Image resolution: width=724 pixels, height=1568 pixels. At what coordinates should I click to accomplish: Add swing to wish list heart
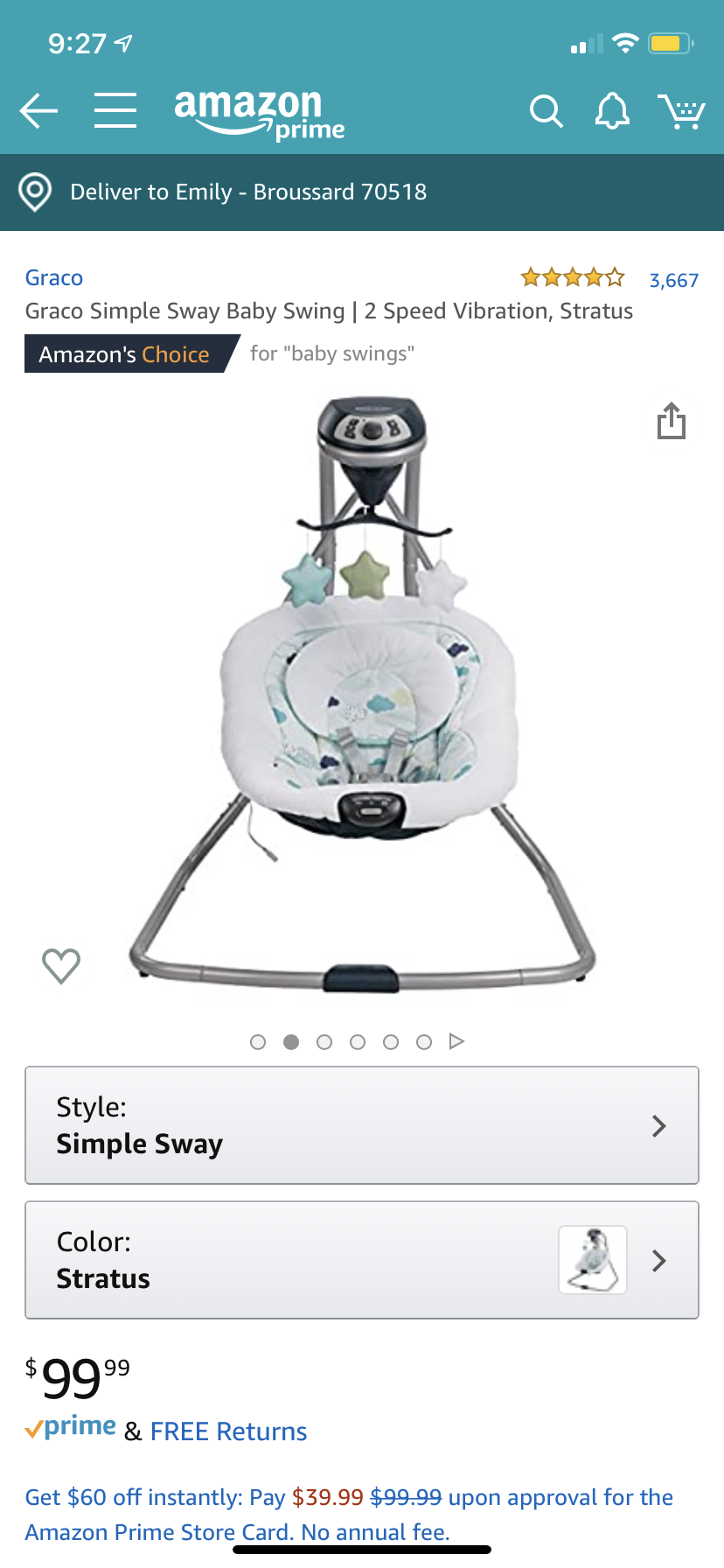(x=61, y=966)
